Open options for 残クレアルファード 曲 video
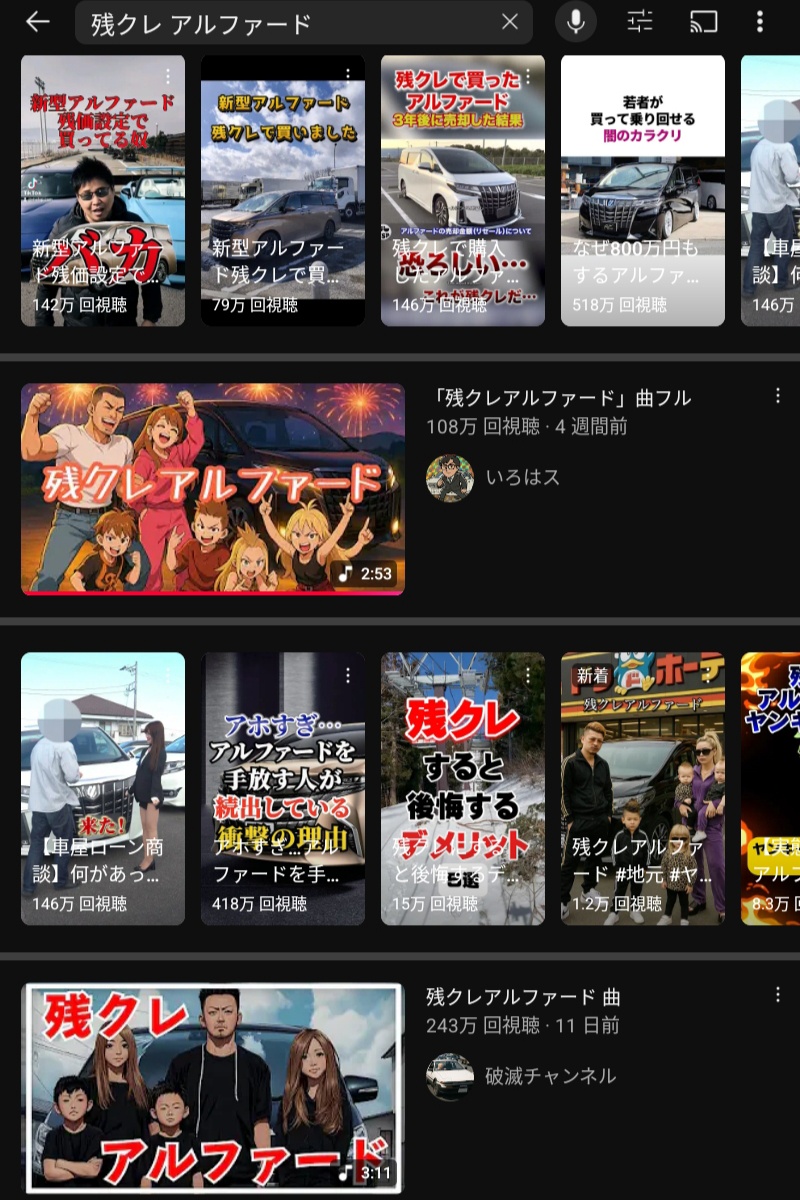 [x=778, y=994]
